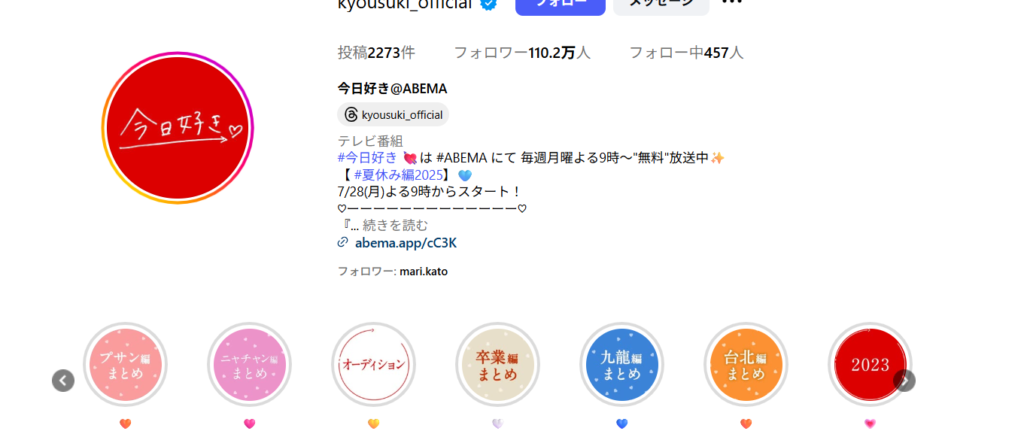Open the abema.app/cC3K link
The image size is (1024, 437).
click(406, 242)
